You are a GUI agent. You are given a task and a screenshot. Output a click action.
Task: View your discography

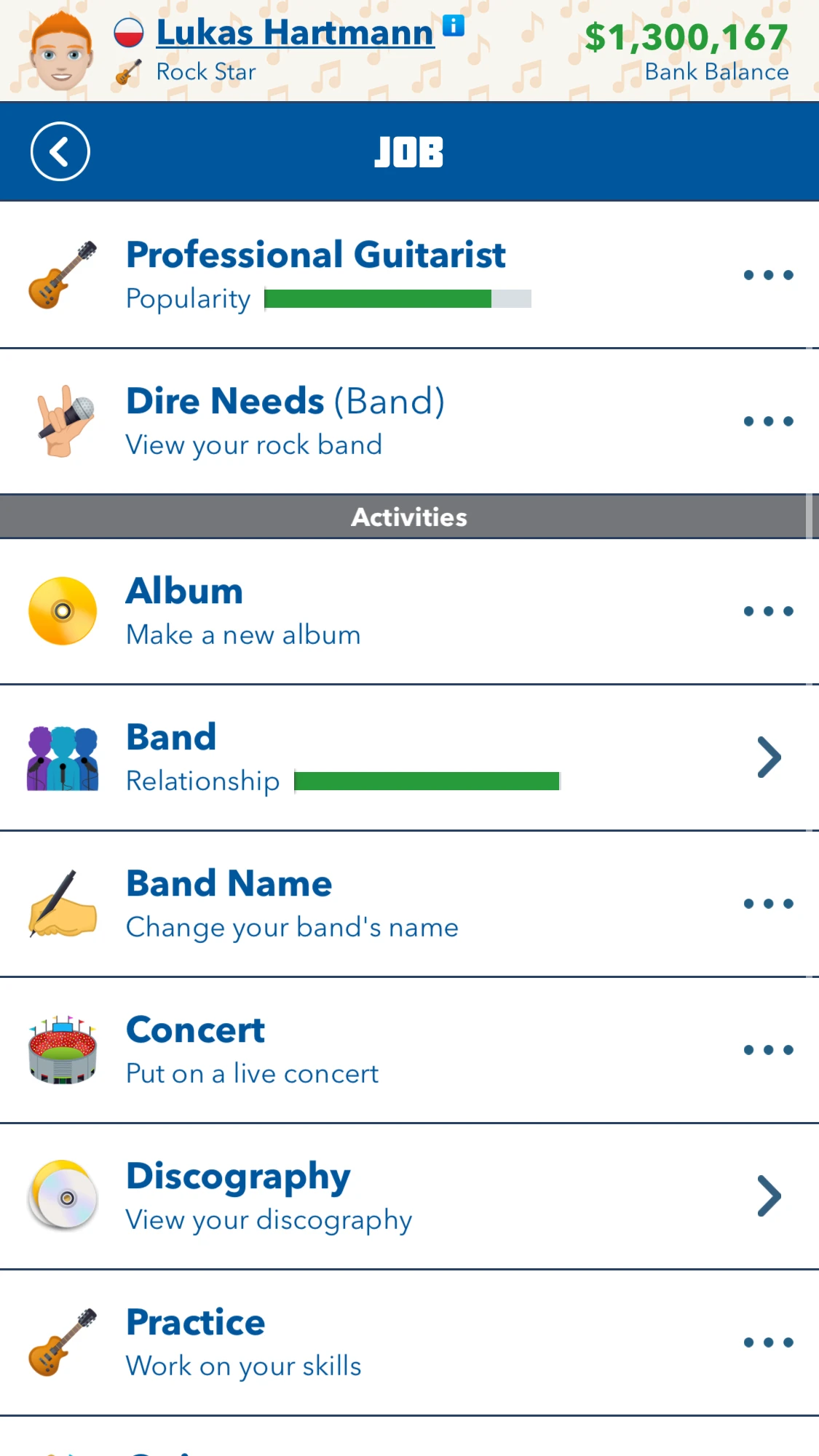(x=409, y=1196)
